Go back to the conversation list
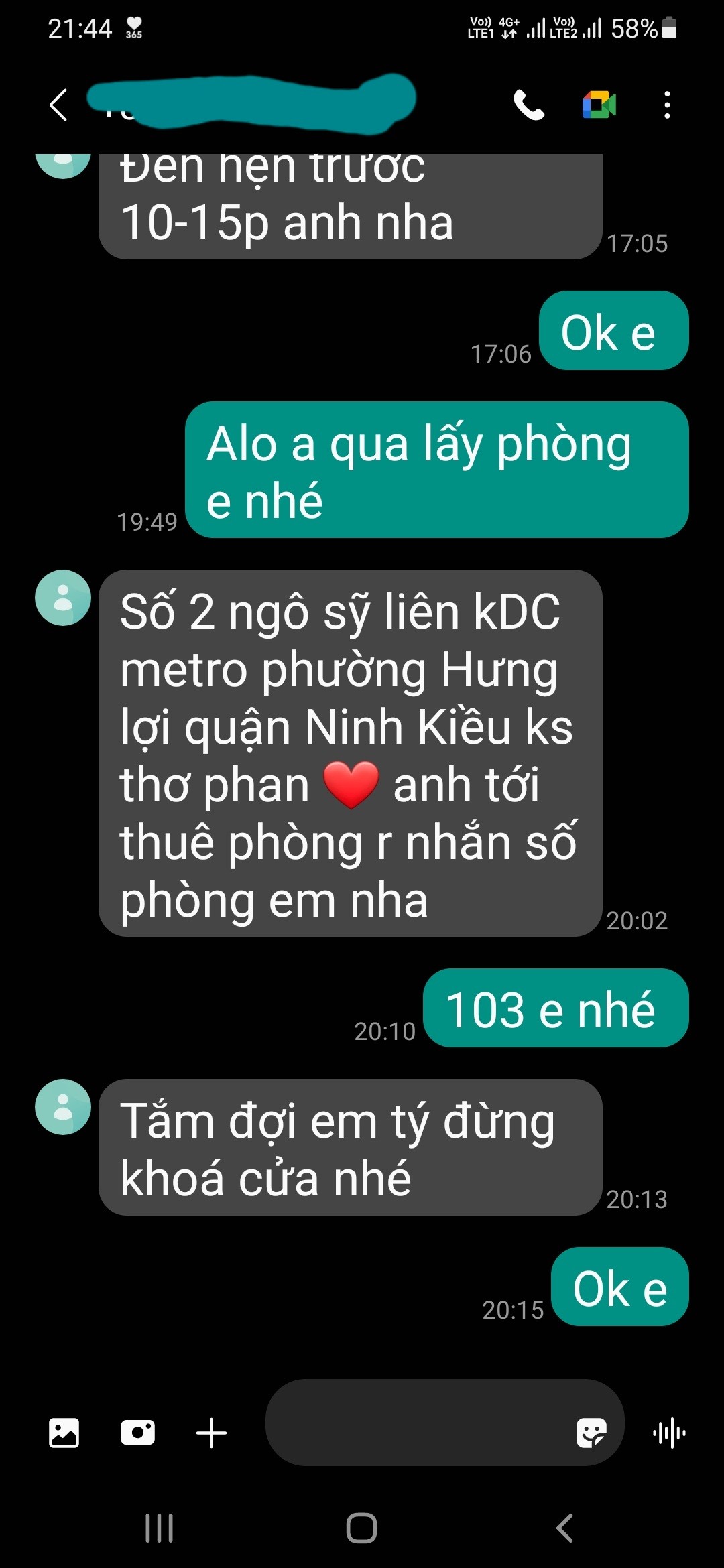Viewport: 724px width, 1568px height. pos(59,105)
